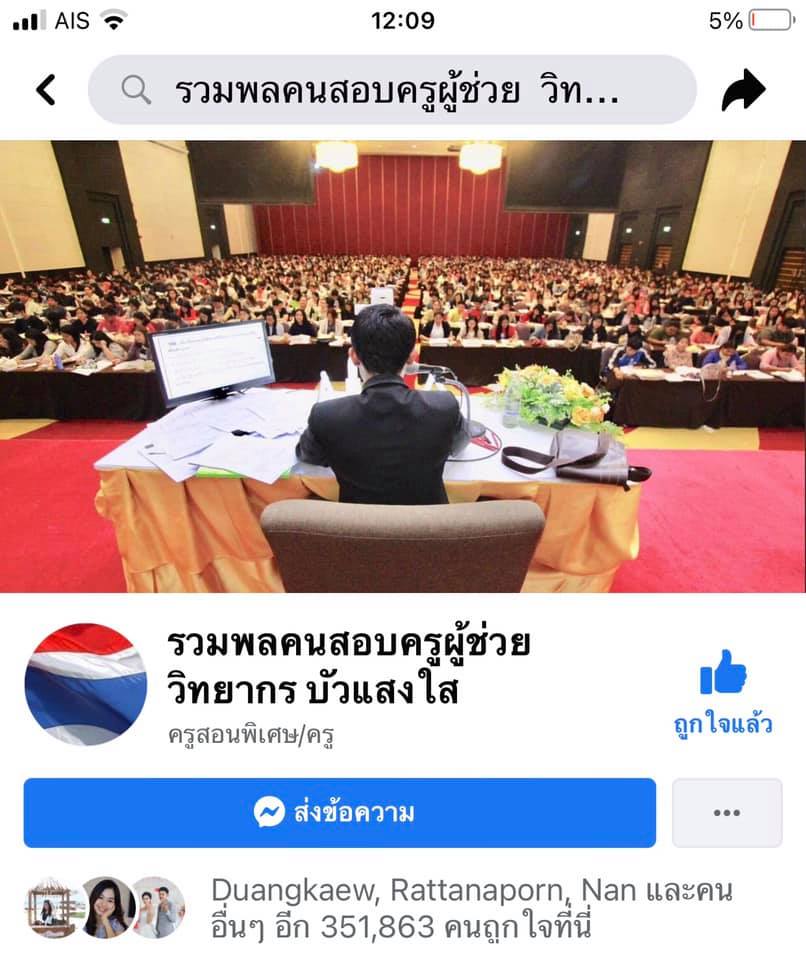View the 351,863 people who like this page
This screenshot has height=960, width=806.
pyautogui.click(x=470, y=908)
